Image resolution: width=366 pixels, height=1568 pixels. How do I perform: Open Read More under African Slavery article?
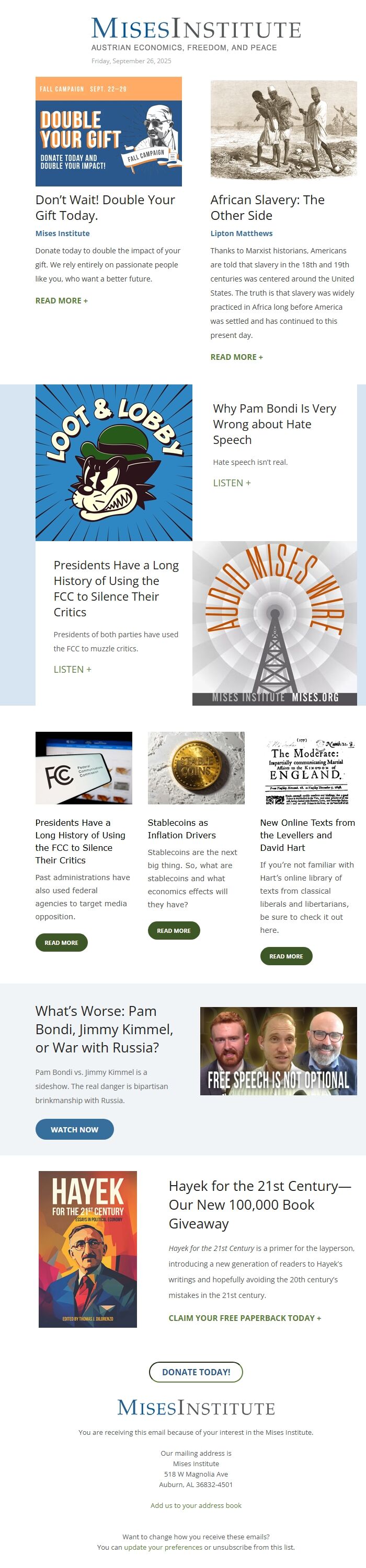click(236, 357)
